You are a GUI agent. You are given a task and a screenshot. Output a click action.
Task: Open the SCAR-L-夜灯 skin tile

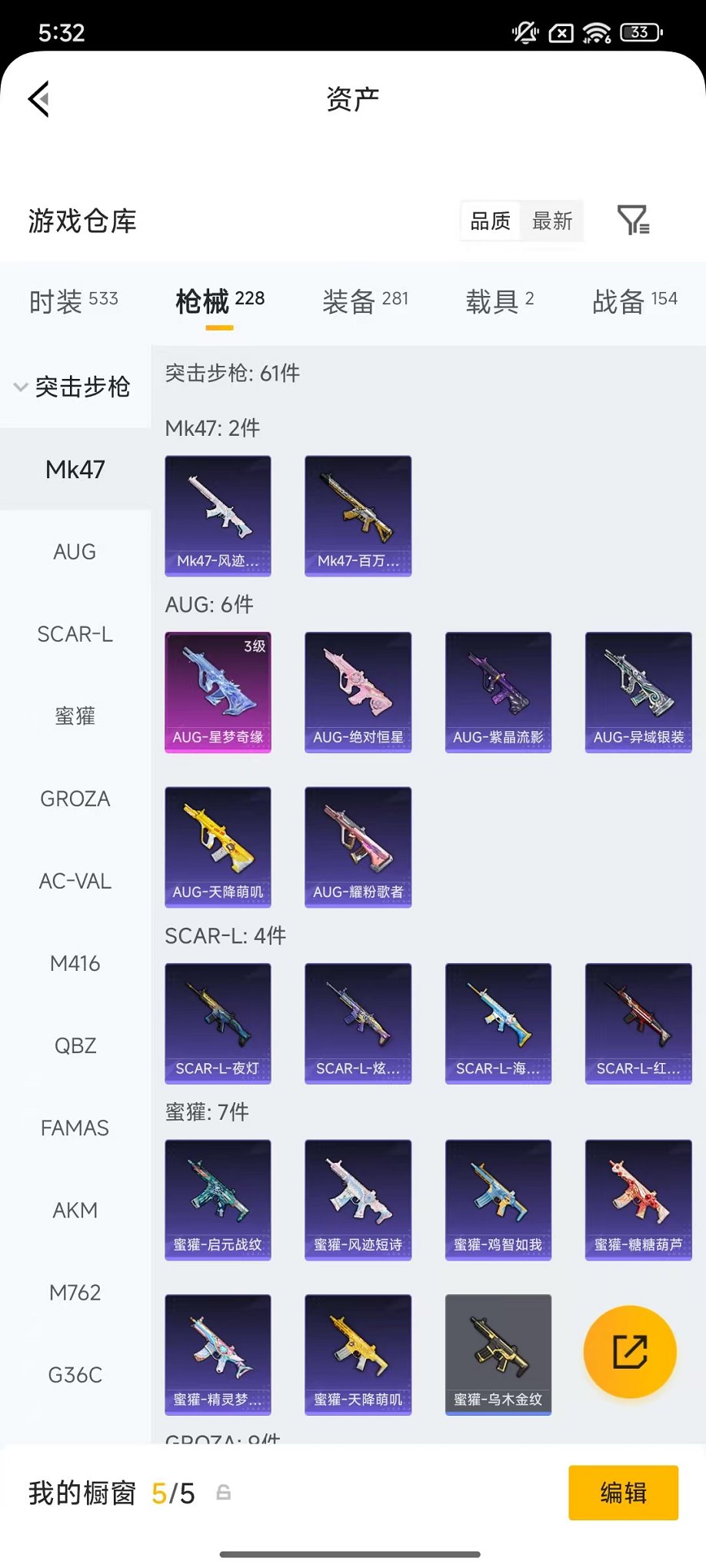218,1023
